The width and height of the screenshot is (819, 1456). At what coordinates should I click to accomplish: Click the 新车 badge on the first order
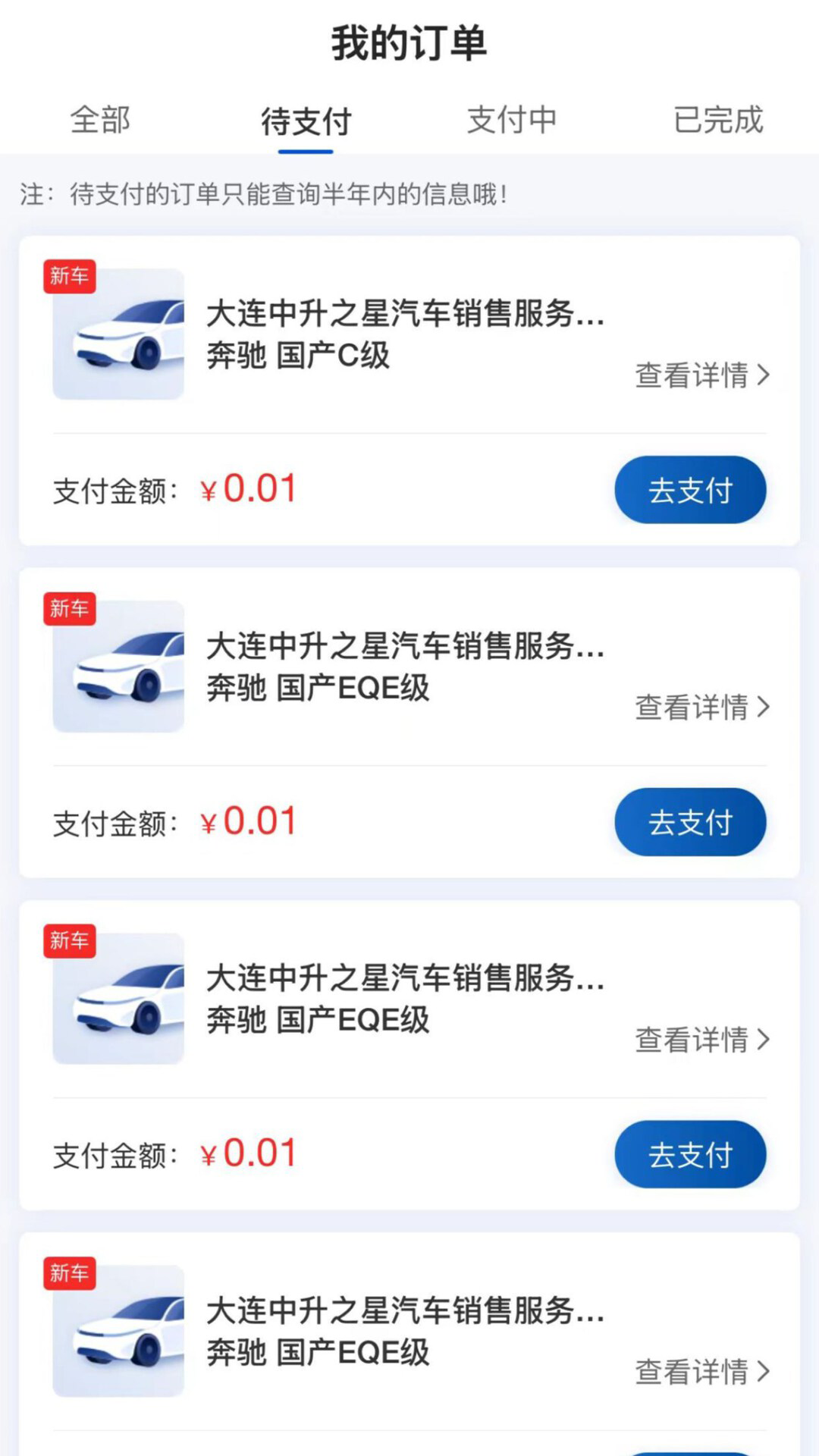(70, 278)
